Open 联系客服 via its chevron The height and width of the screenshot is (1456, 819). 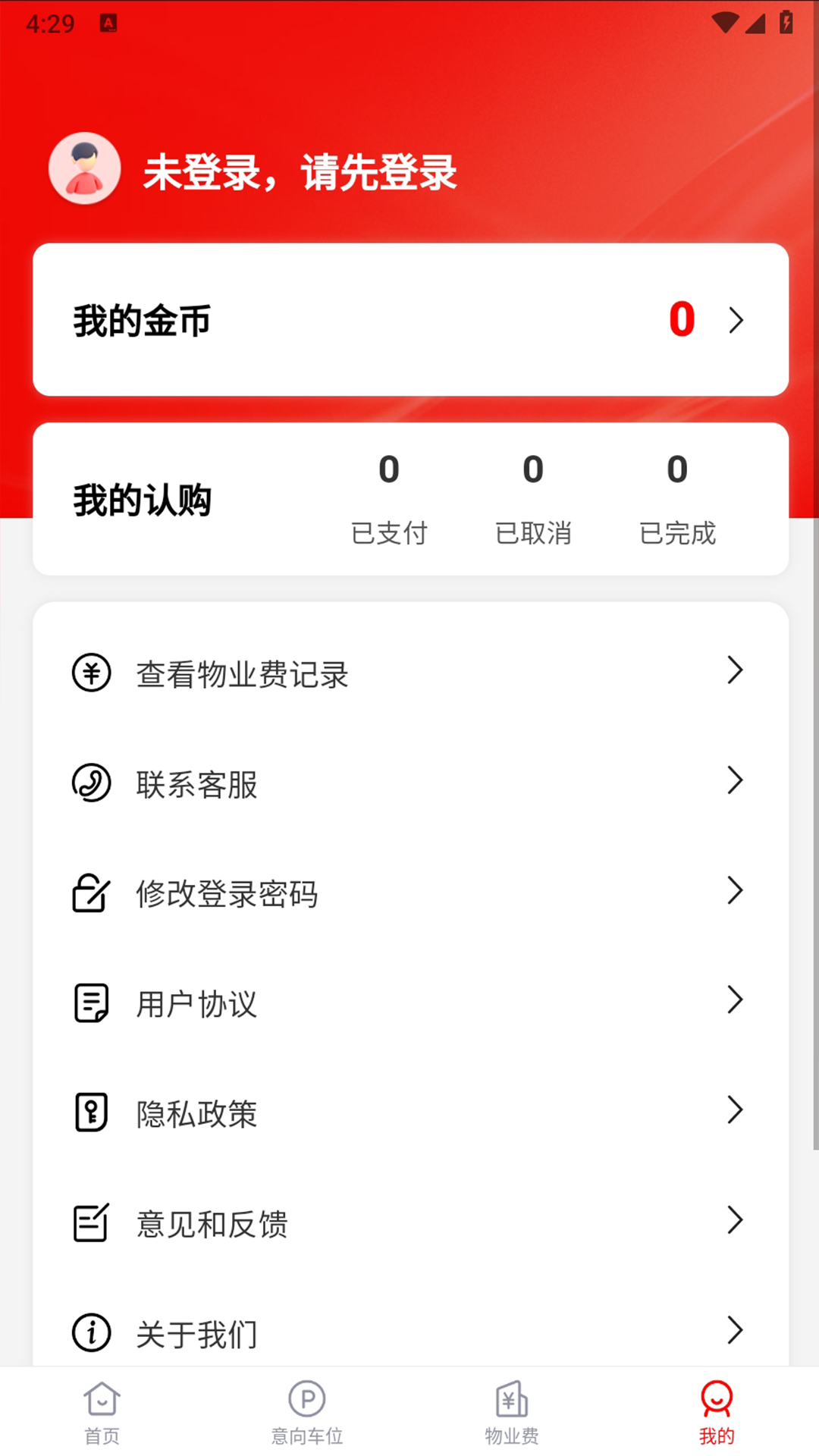coord(734,780)
